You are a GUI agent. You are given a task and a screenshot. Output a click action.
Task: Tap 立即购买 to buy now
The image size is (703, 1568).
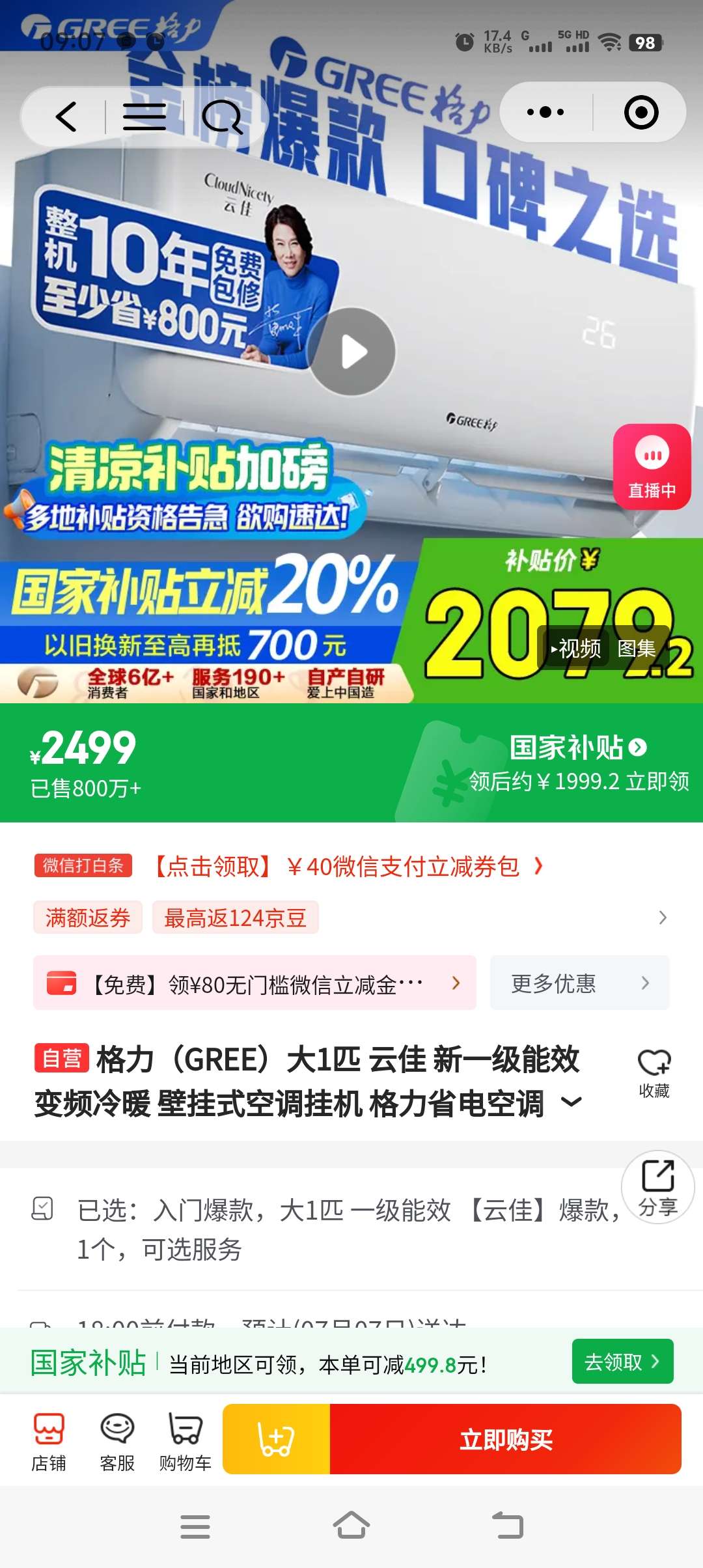(x=505, y=1439)
